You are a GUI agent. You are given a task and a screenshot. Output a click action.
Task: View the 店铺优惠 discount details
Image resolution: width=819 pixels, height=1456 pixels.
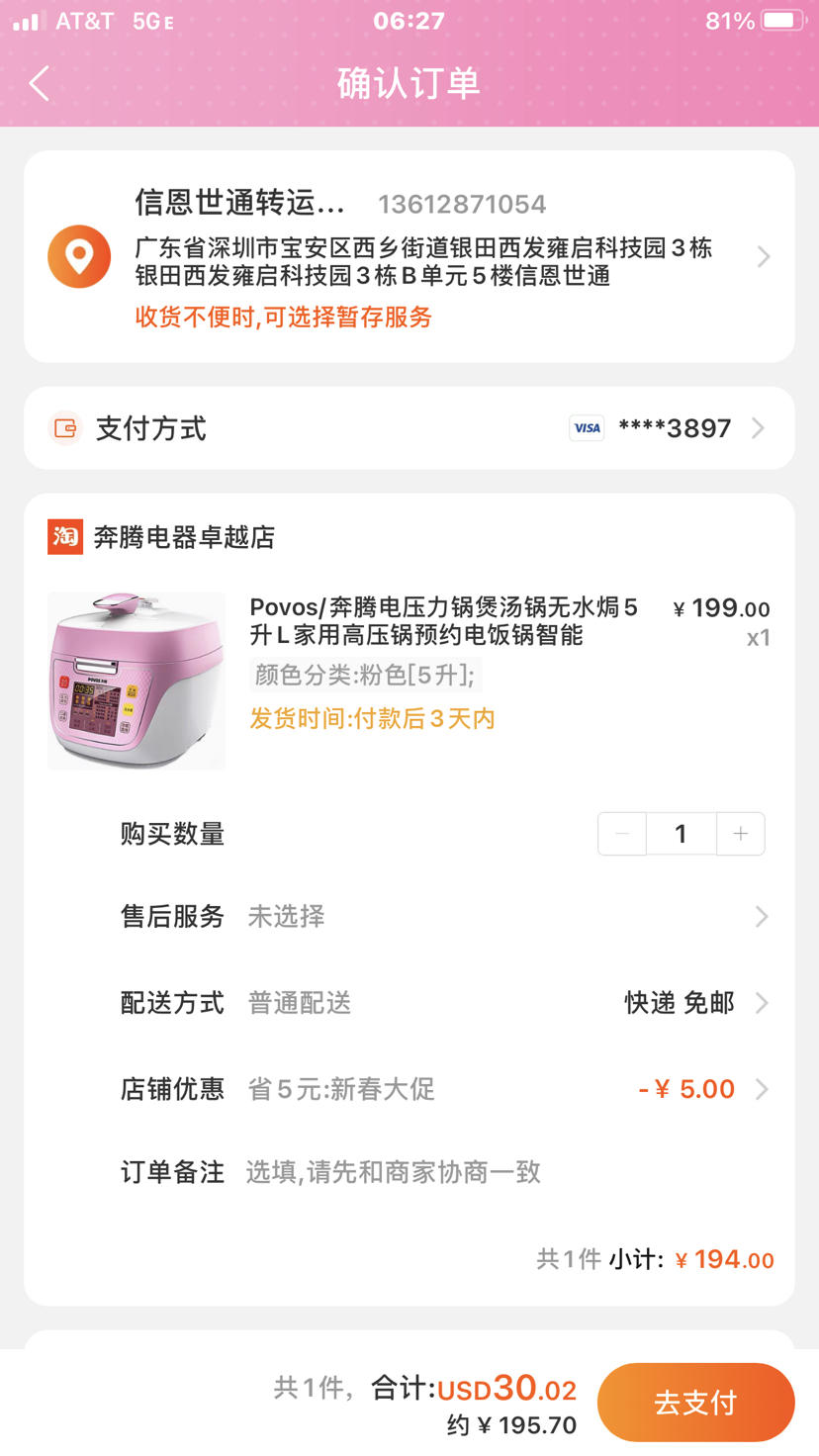pyautogui.click(x=495, y=1089)
